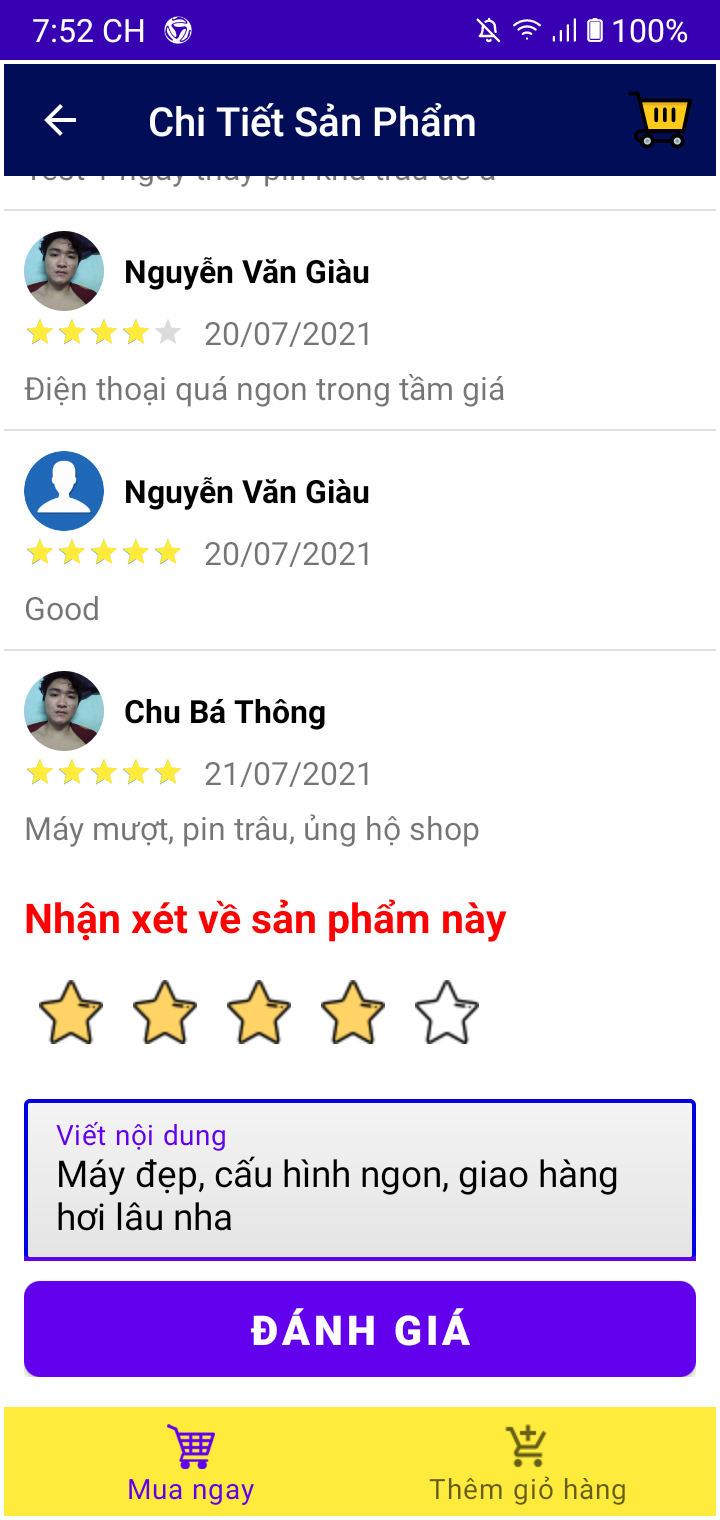Focus the Viết nội dung review text field

point(360,1180)
